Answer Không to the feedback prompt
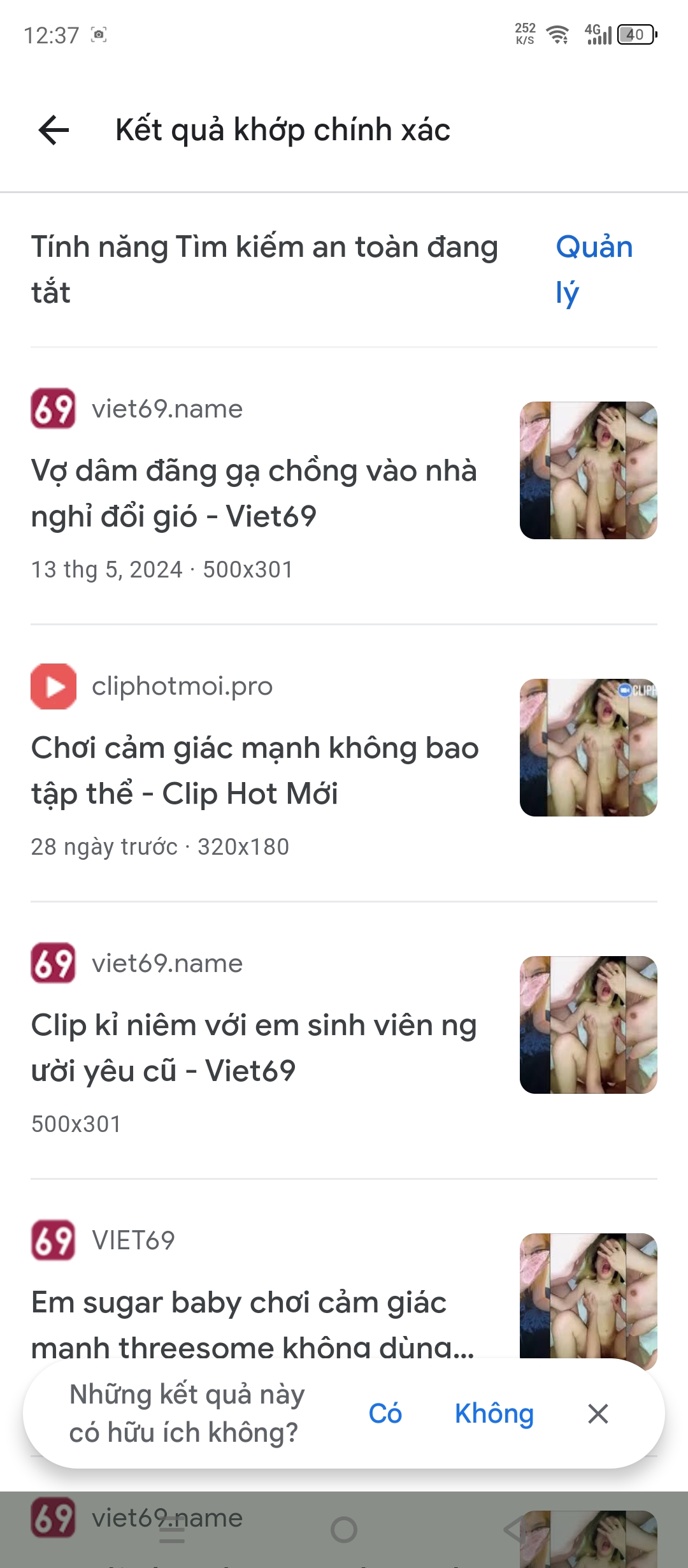This screenshot has height=1568, width=688. click(494, 1413)
